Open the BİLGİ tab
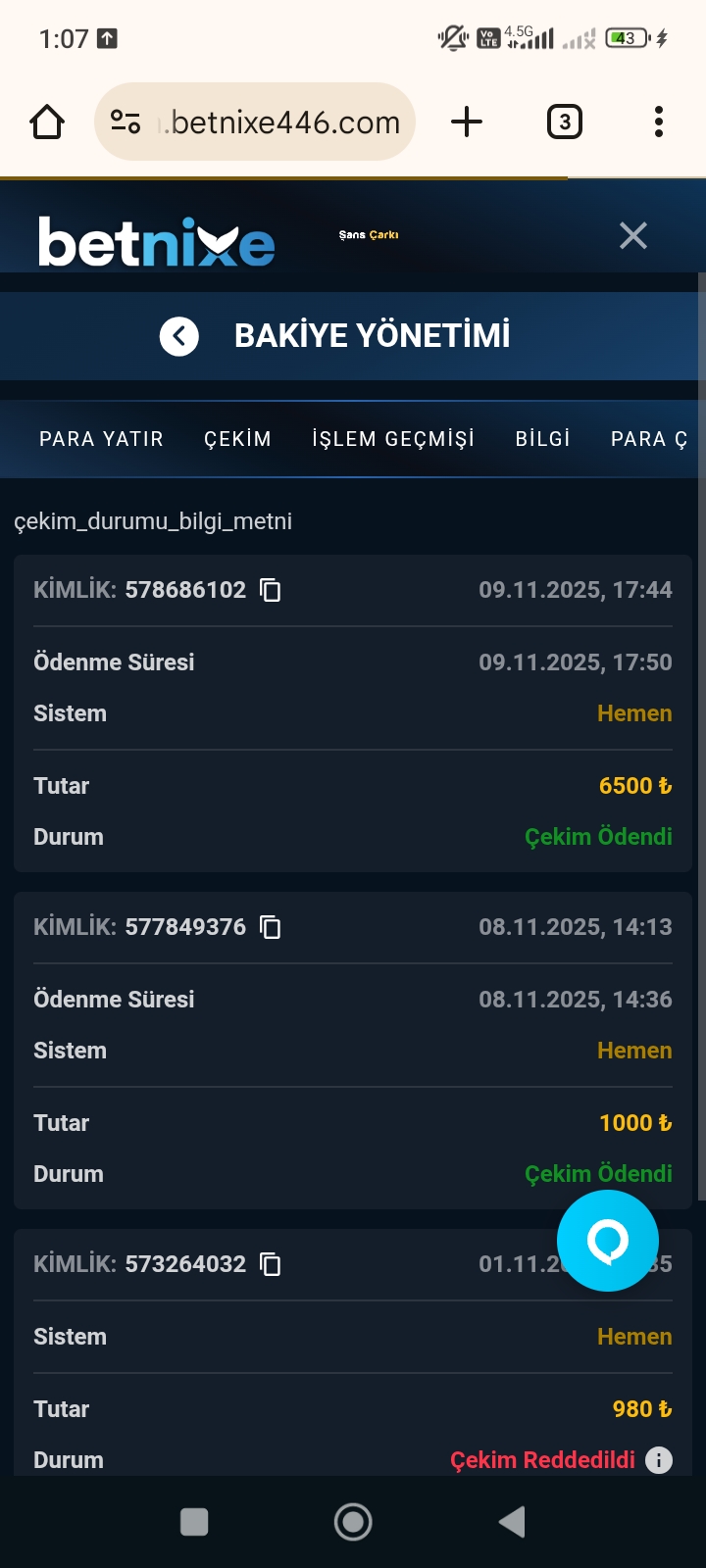 tap(542, 438)
